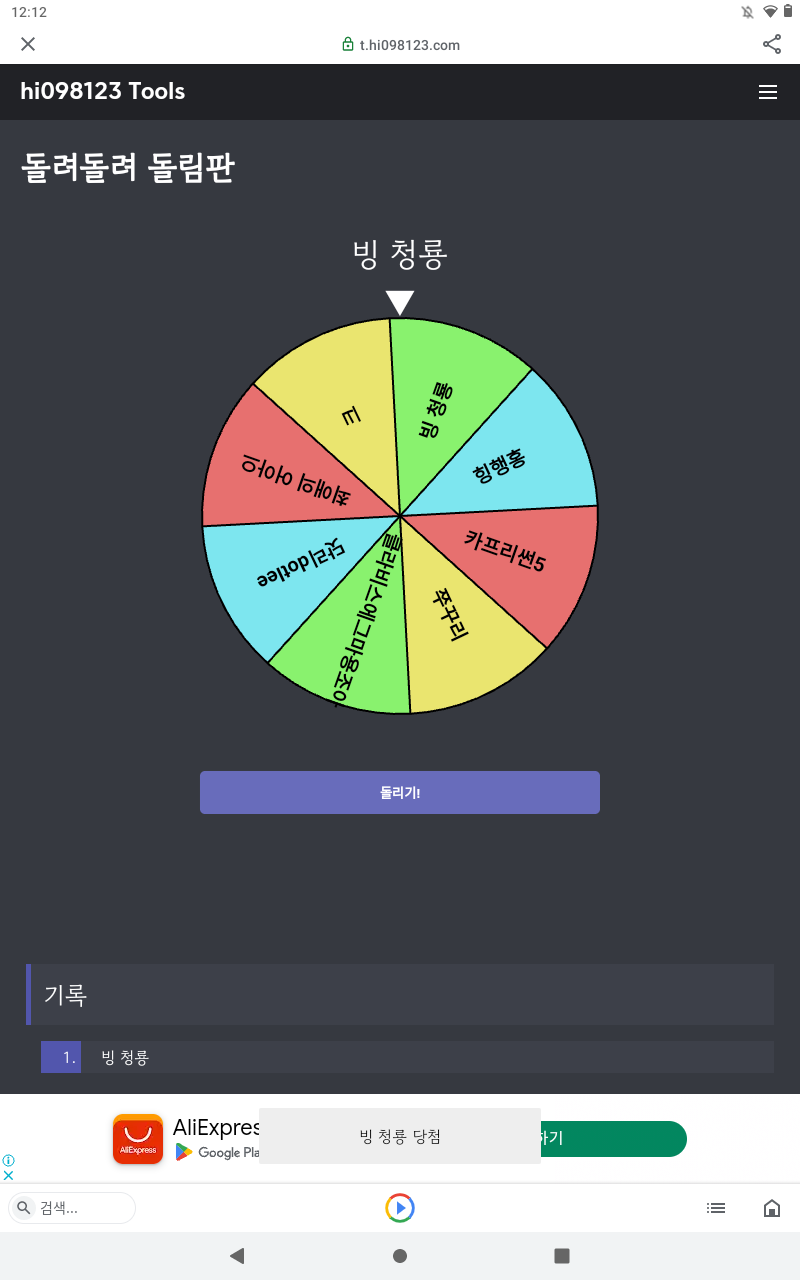
Task: Go back using system back button
Action: 237,1256
